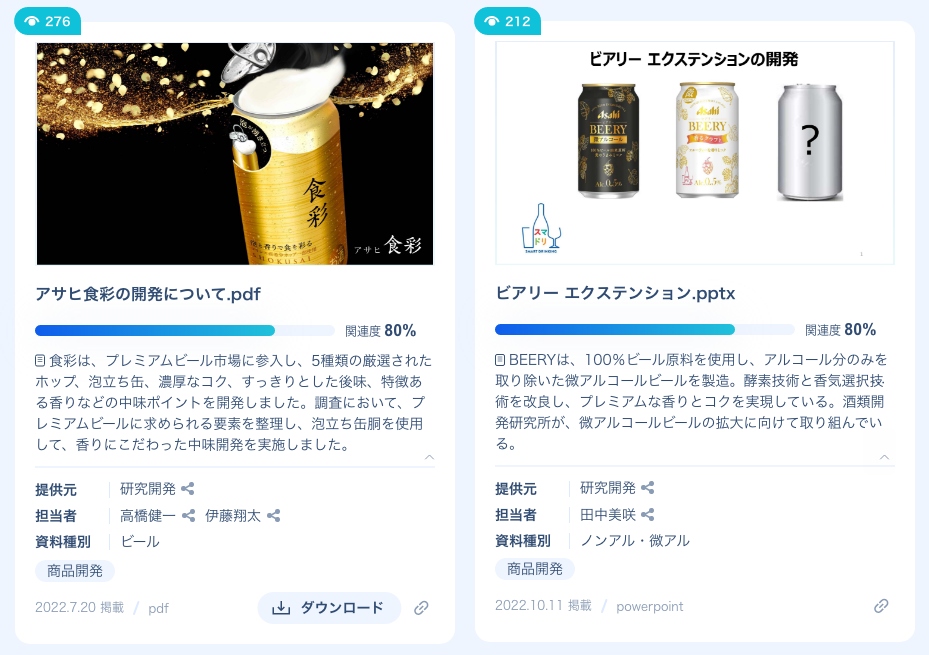Share icon next to 高橋健一
This screenshot has height=655, width=929.
pos(187,515)
